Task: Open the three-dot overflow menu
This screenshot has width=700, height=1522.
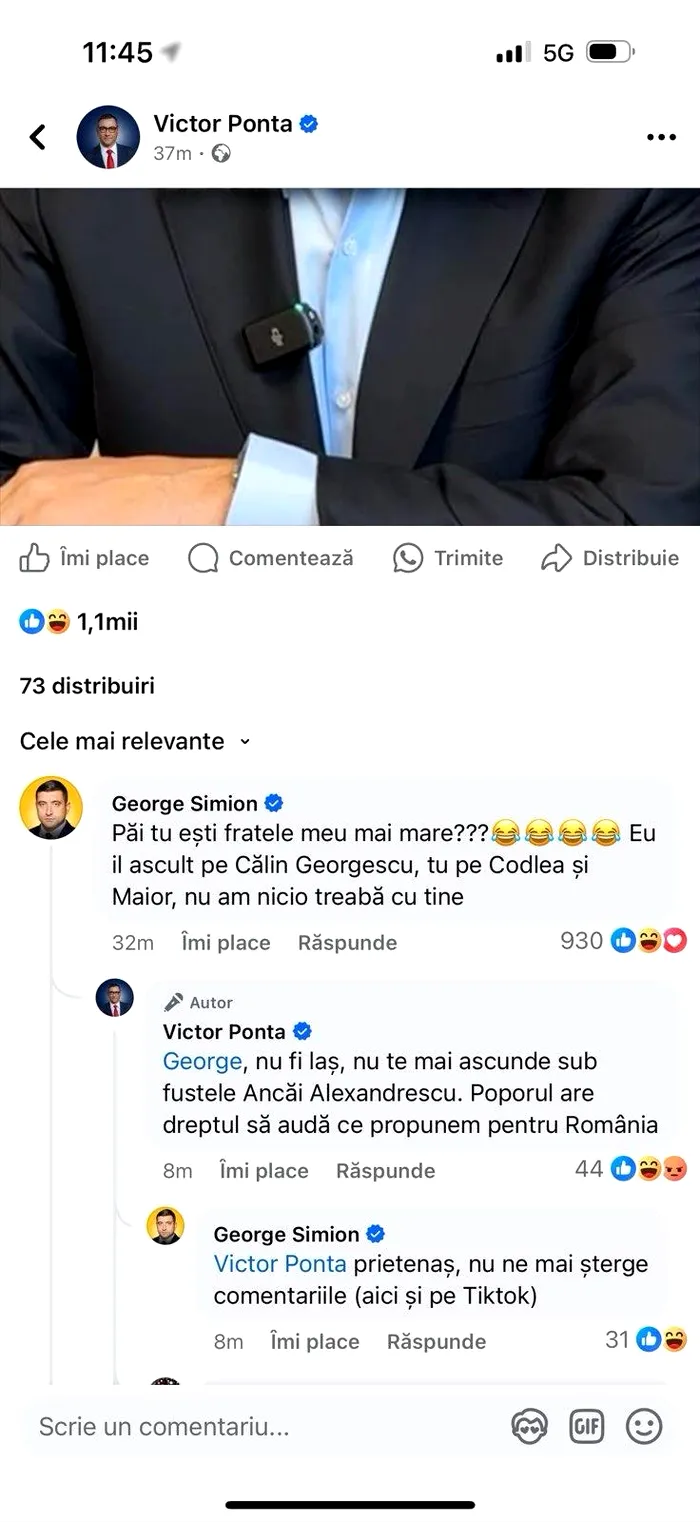Action: pos(661,138)
